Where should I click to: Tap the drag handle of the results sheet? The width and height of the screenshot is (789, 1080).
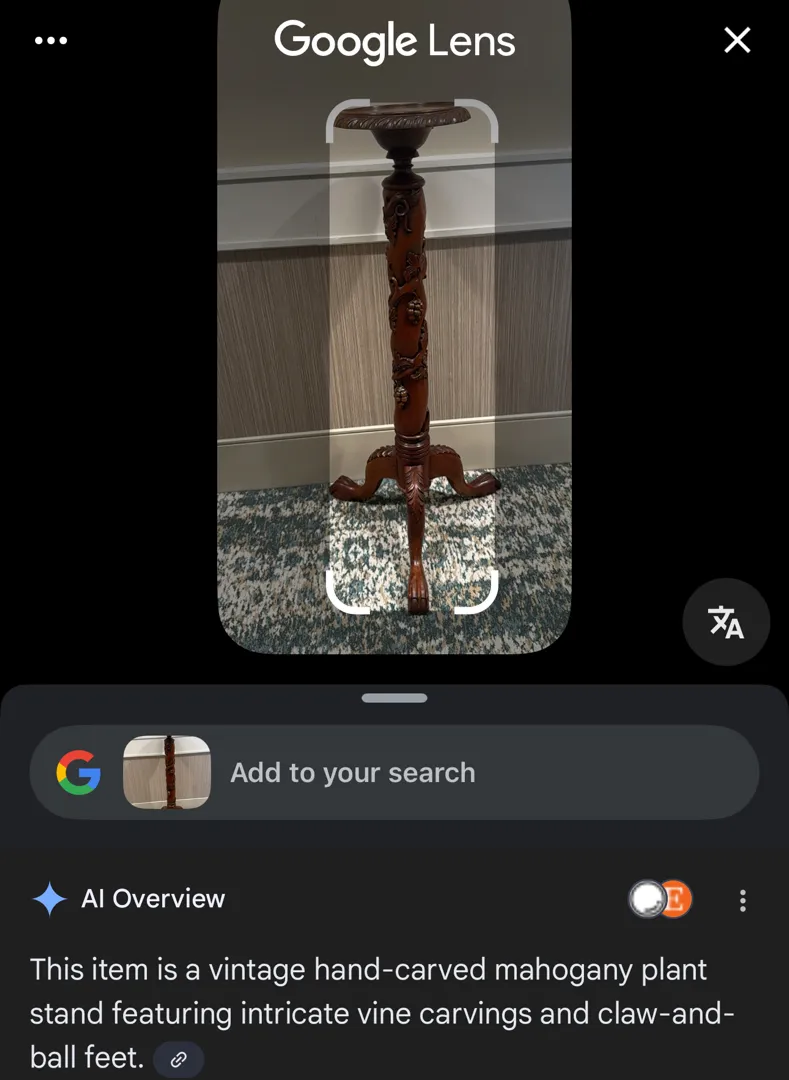394,698
